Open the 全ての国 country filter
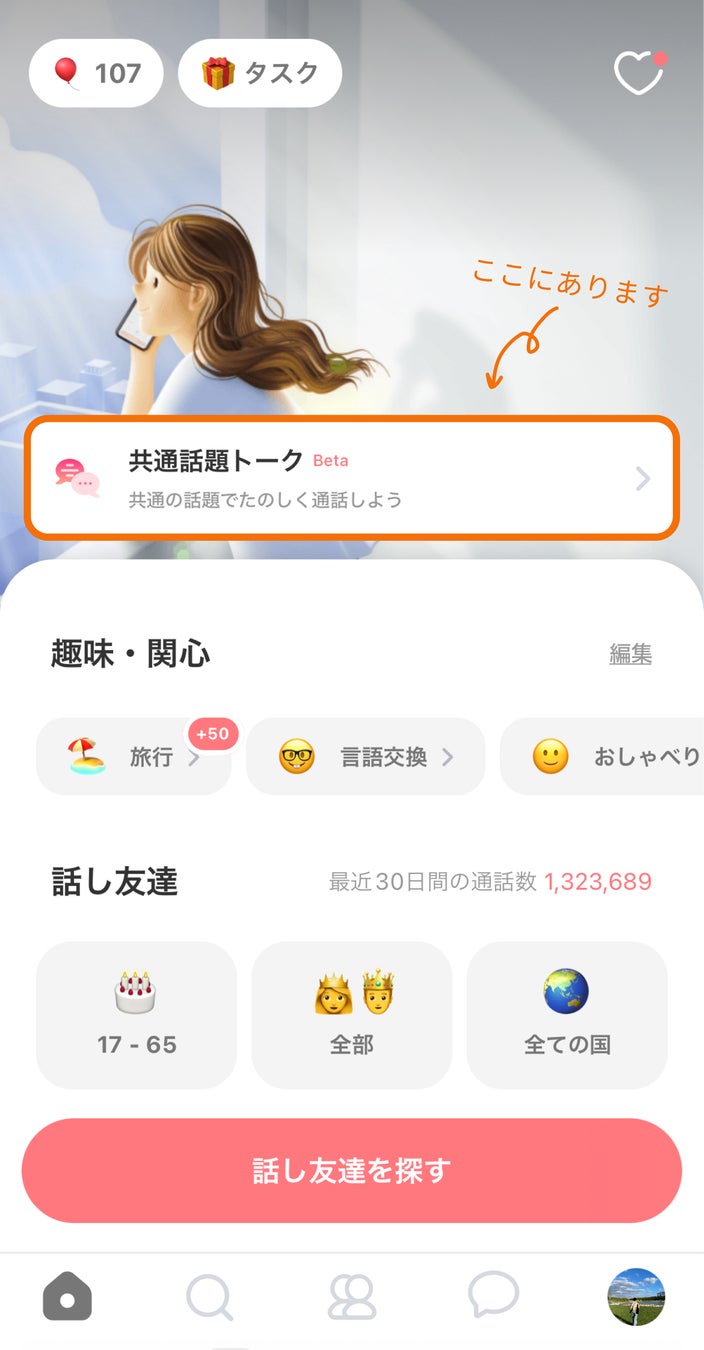The width and height of the screenshot is (704, 1350). tap(567, 1015)
